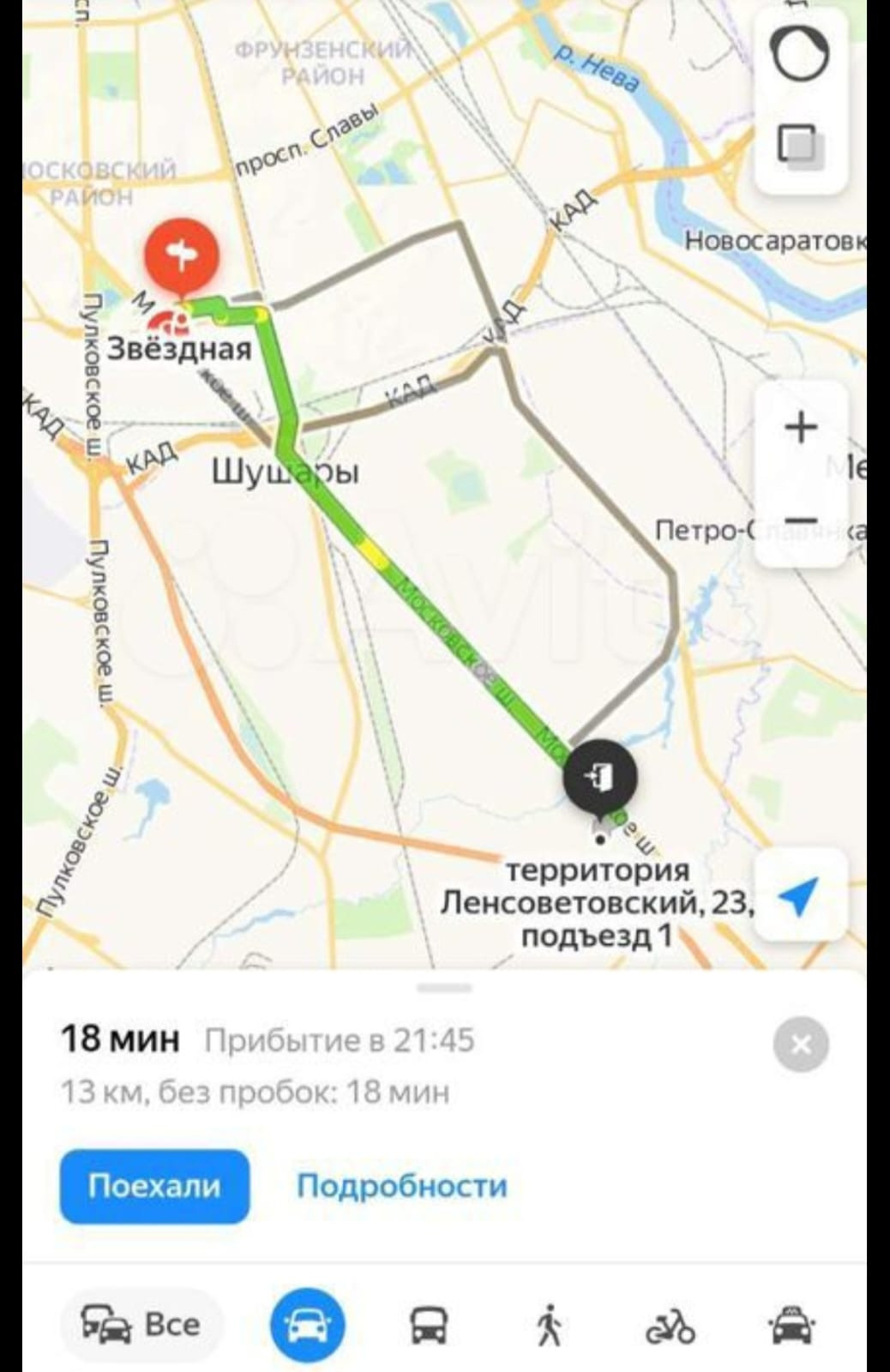The image size is (890, 1372).
Task: Tap the Alice voice assistant icon
Action: tap(799, 53)
